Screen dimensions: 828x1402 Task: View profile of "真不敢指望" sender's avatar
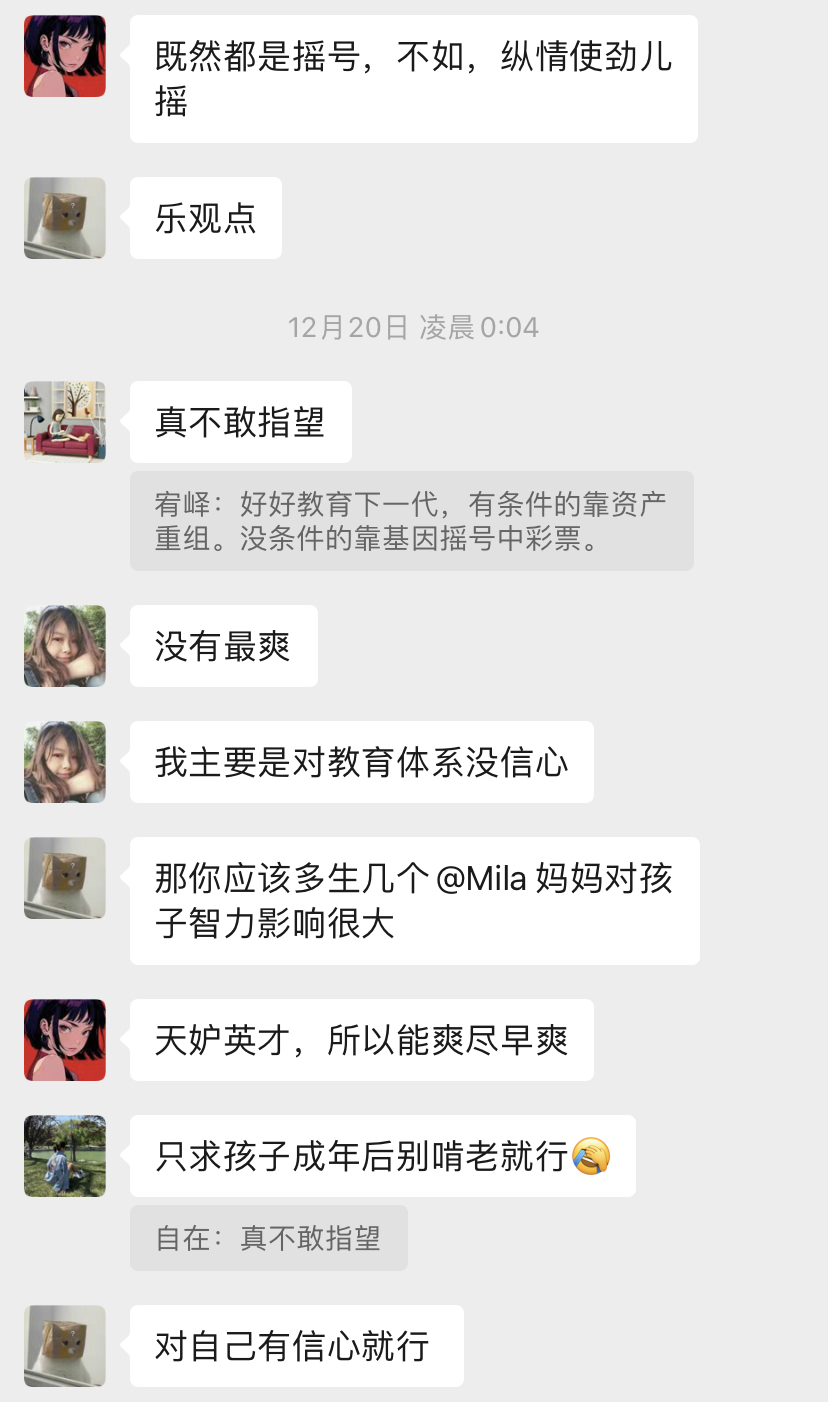coord(65,422)
